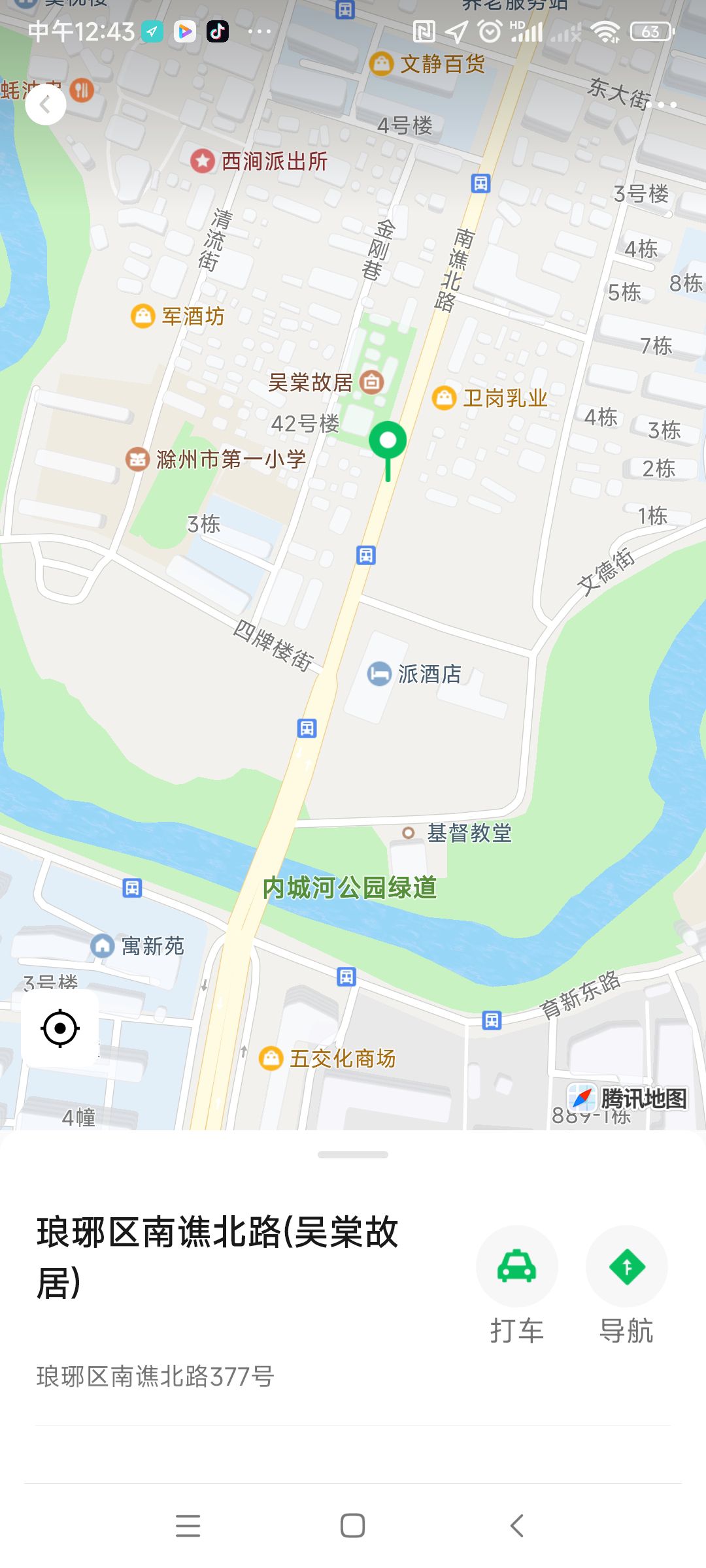Tap the green location pin

click(x=388, y=451)
